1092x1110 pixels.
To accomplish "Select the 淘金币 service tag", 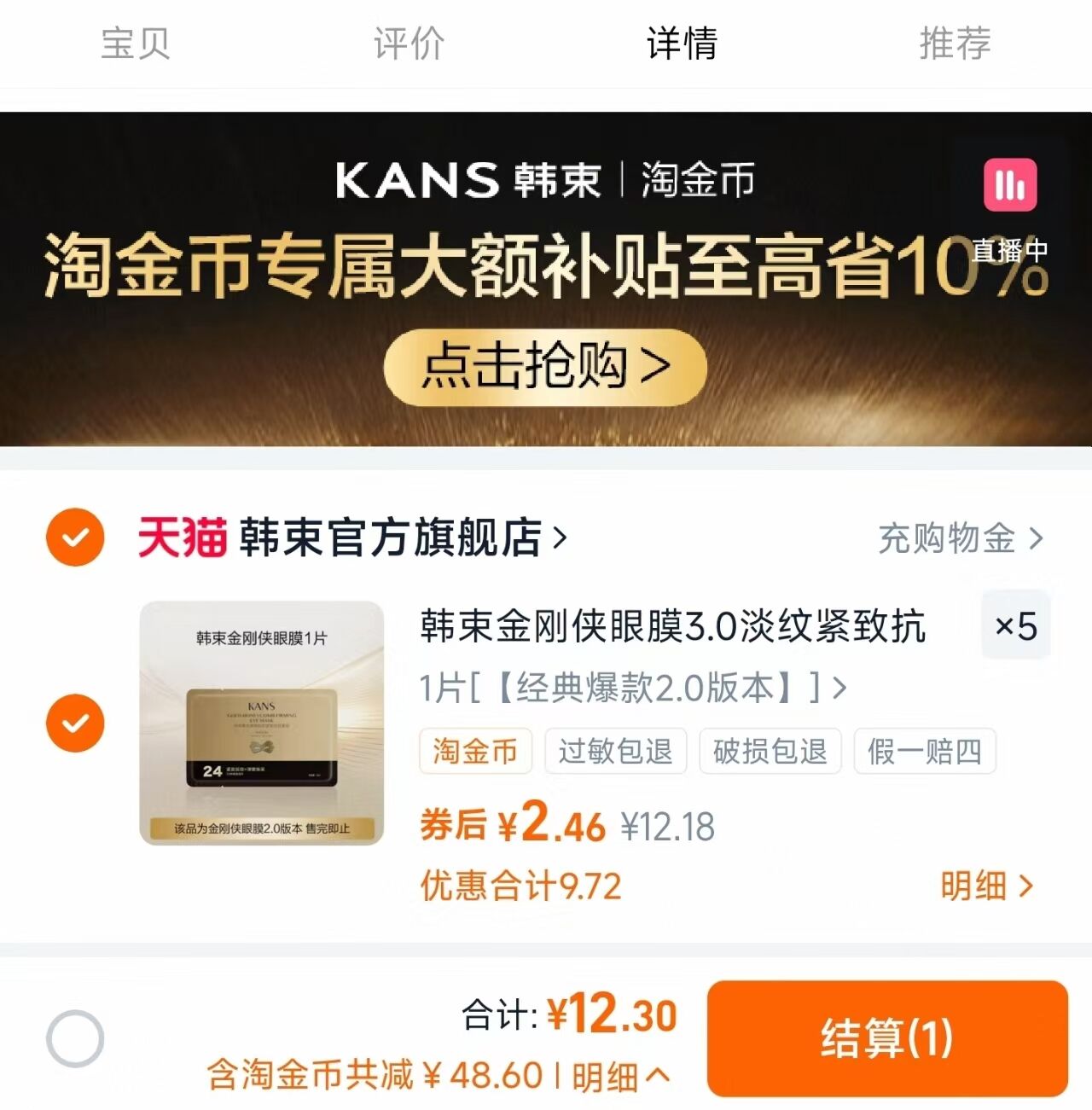I will click(x=475, y=750).
